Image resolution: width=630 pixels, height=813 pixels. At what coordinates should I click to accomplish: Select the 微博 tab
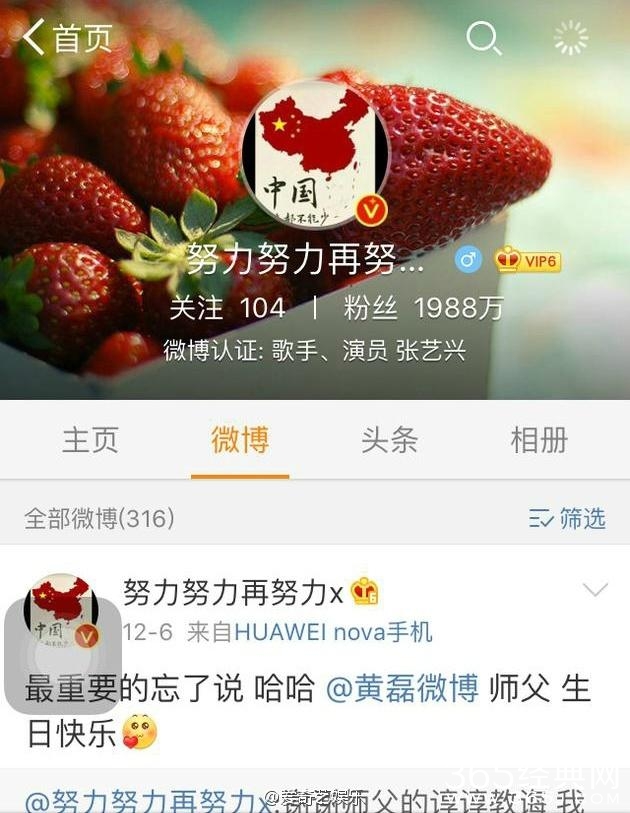click(x=240, y=440)
